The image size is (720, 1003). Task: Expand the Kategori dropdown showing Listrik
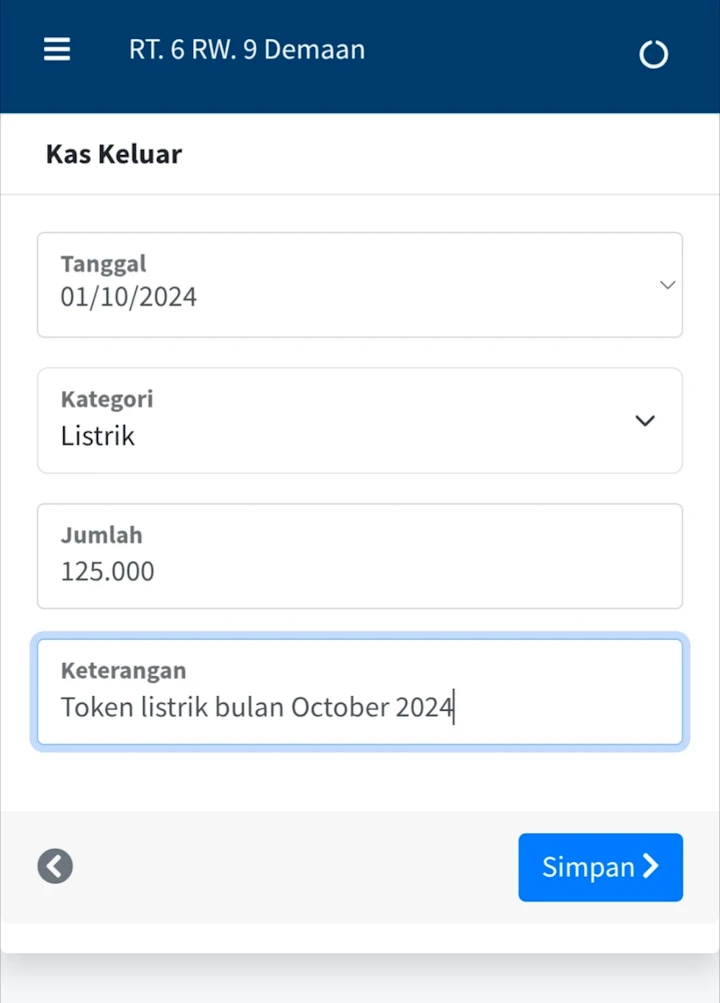[x=360, y=421]
